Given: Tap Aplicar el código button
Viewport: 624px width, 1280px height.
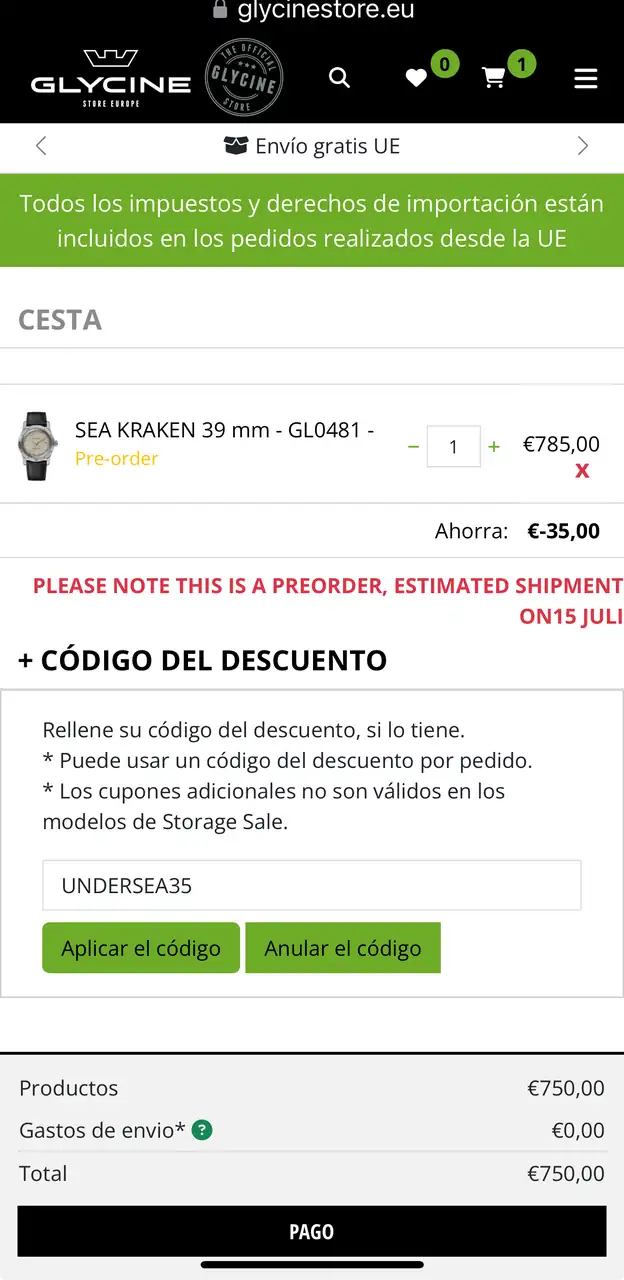Looking at the screenshot, I should (x=141, y=948).
